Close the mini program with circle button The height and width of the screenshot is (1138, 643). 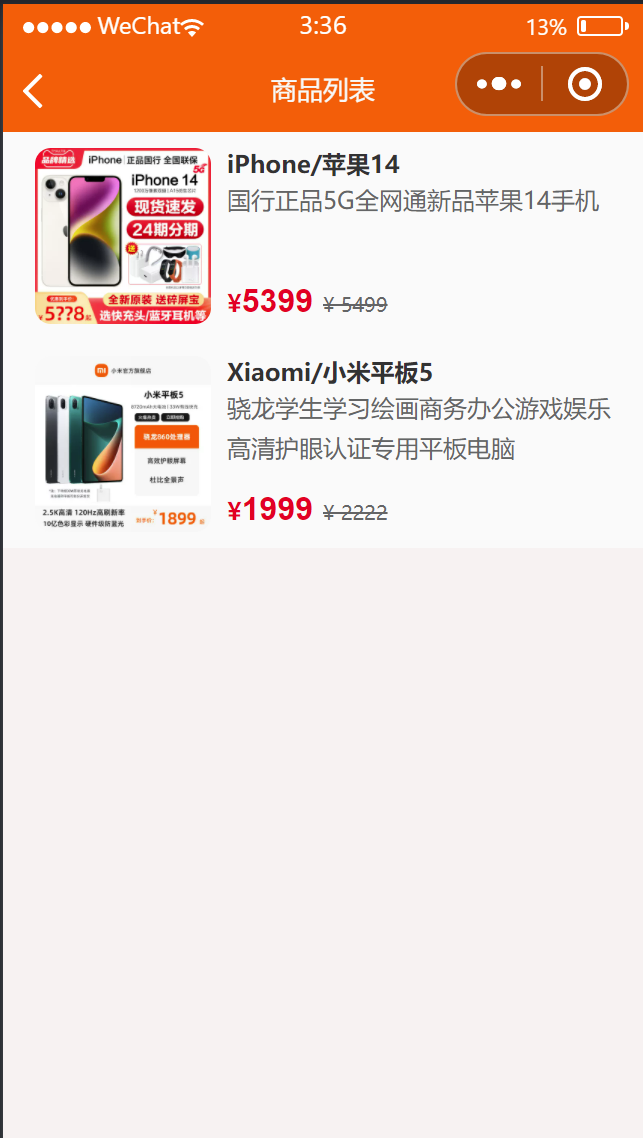[x=585, y=84]
